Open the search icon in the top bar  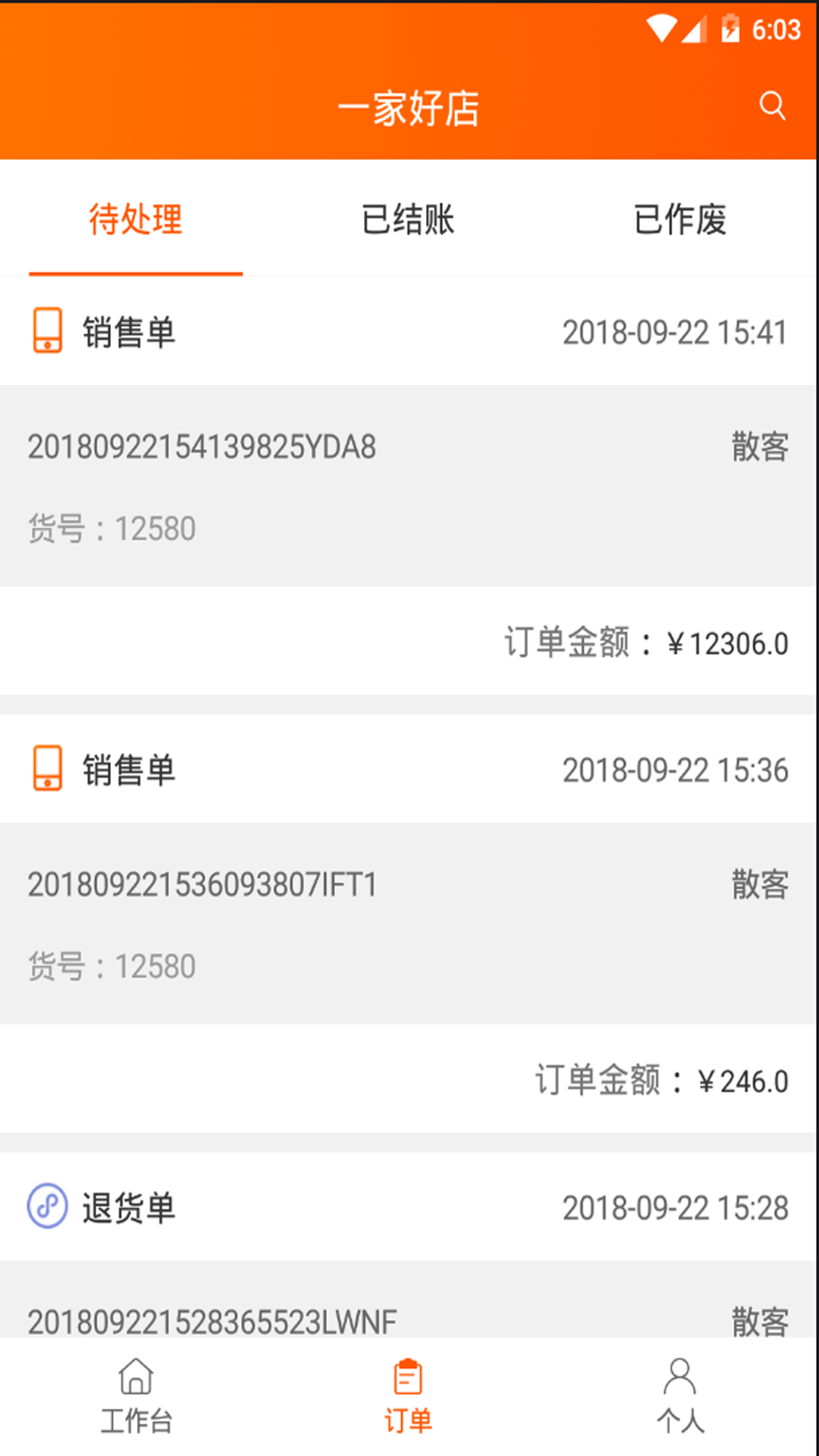773,105
